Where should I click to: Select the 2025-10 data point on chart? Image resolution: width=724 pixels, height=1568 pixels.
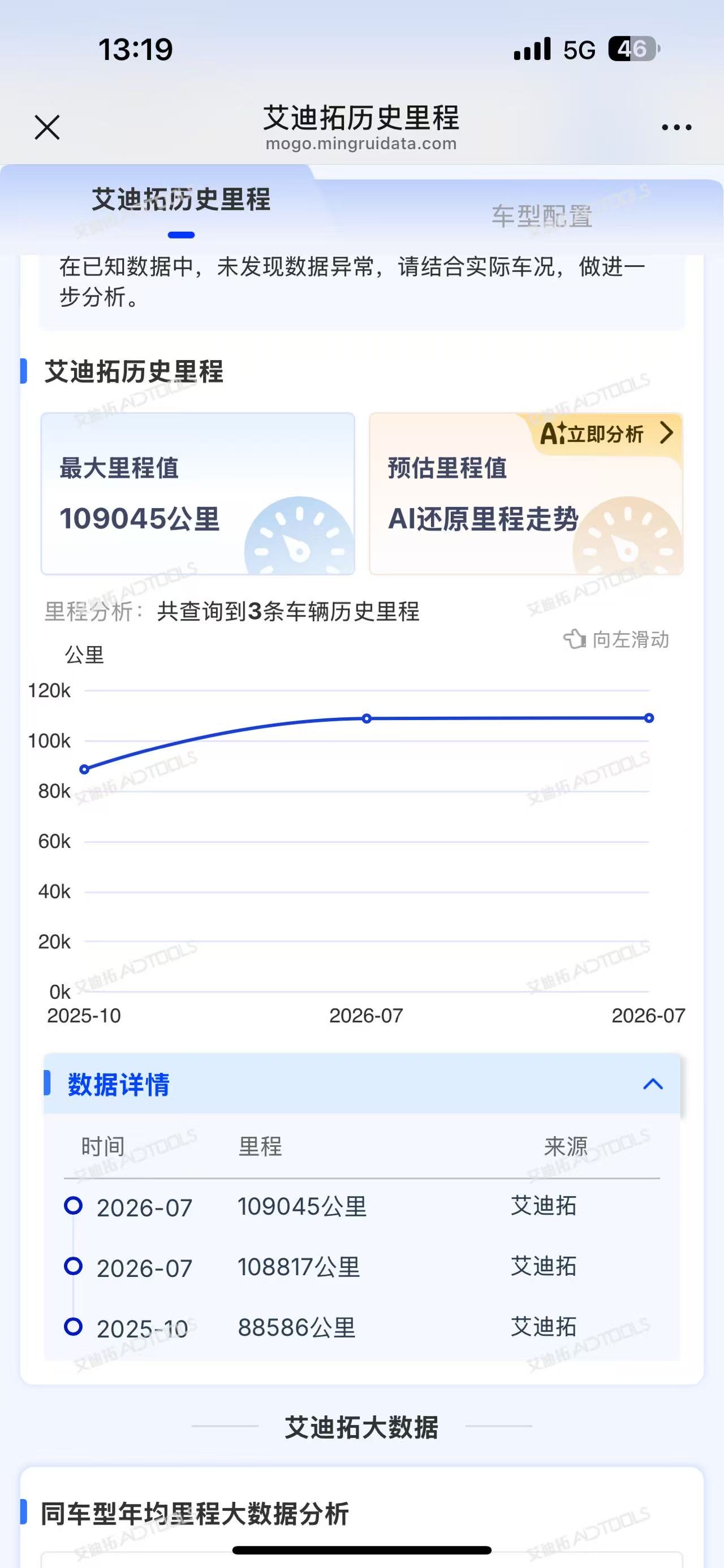[x=85, y=769]
